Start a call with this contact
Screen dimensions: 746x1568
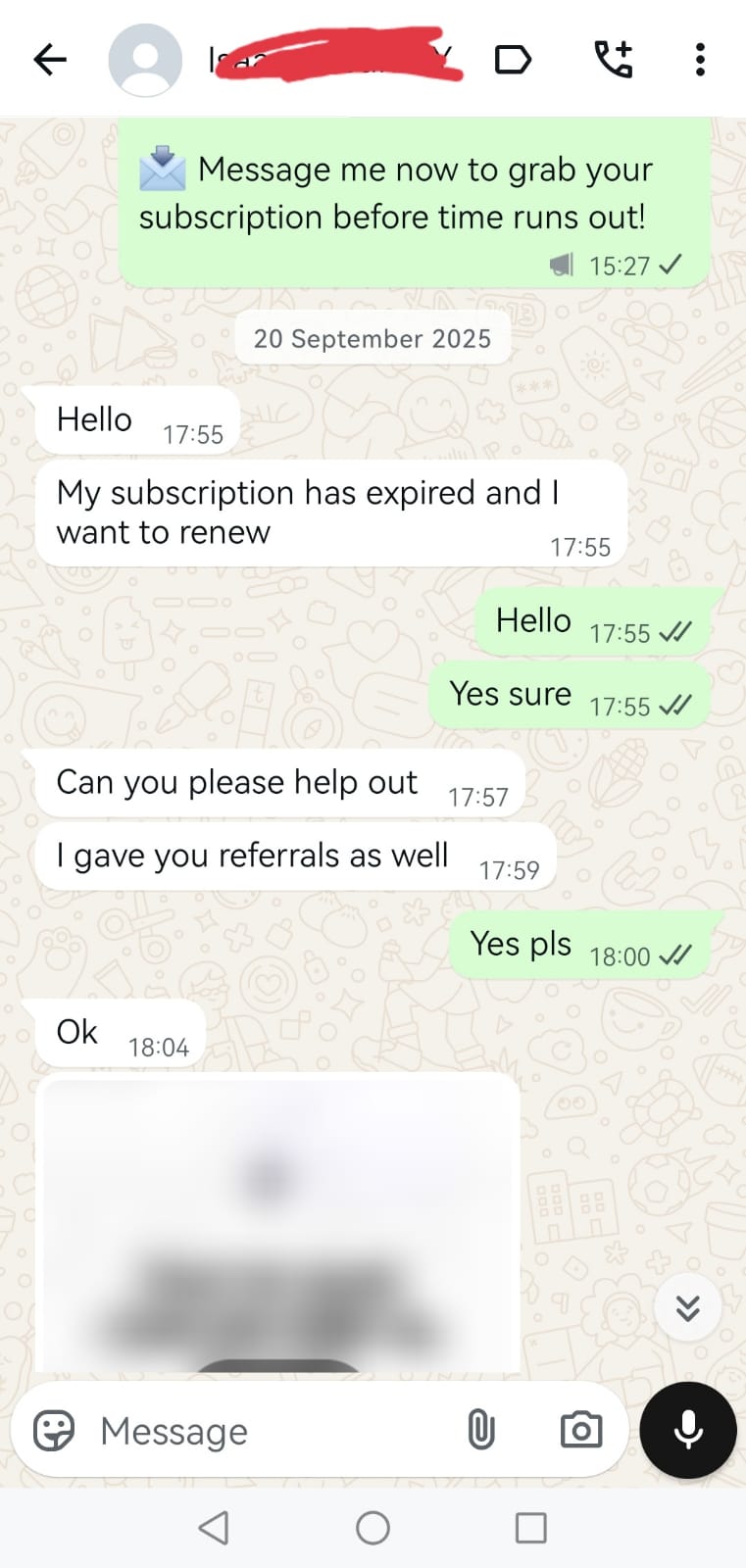[x=615, y=60]
